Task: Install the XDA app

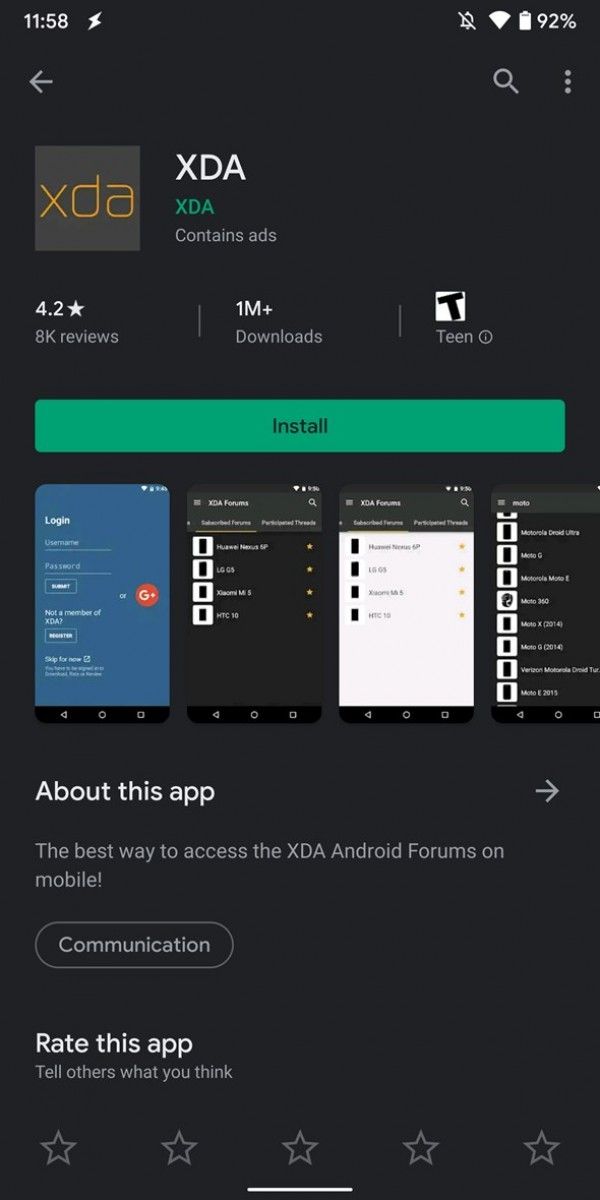Action: [x=300, y=426]
